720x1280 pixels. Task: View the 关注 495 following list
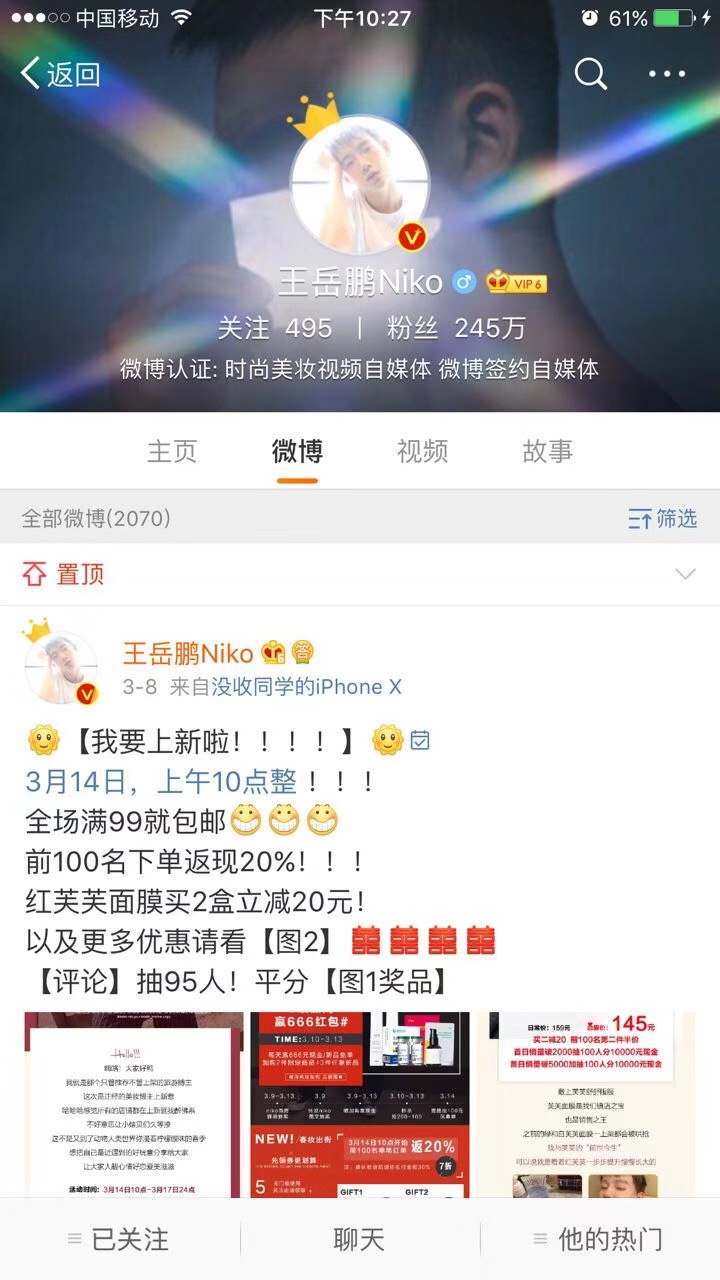275,328
